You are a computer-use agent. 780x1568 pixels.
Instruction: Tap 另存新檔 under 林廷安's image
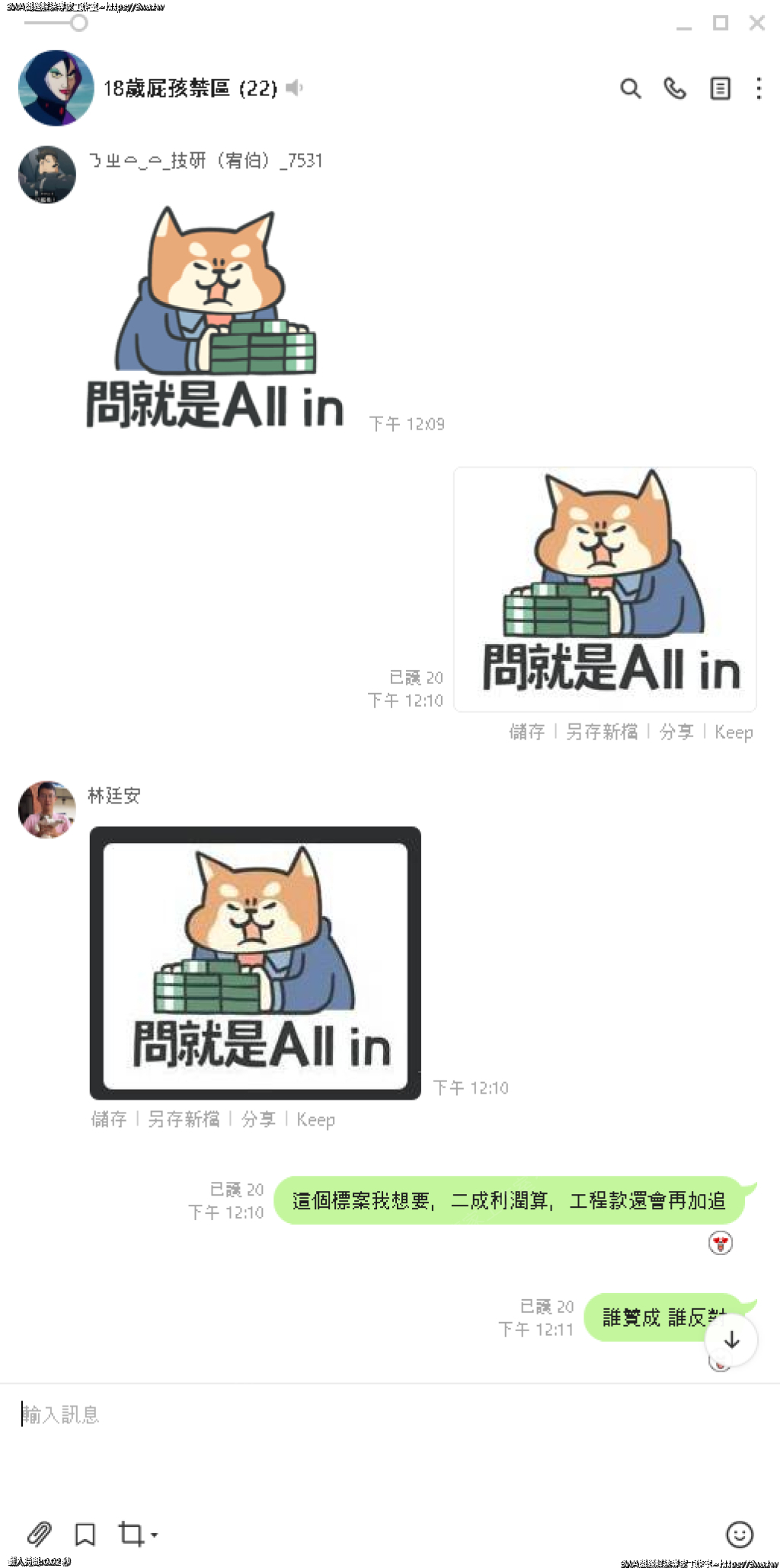click(184, 1119)
